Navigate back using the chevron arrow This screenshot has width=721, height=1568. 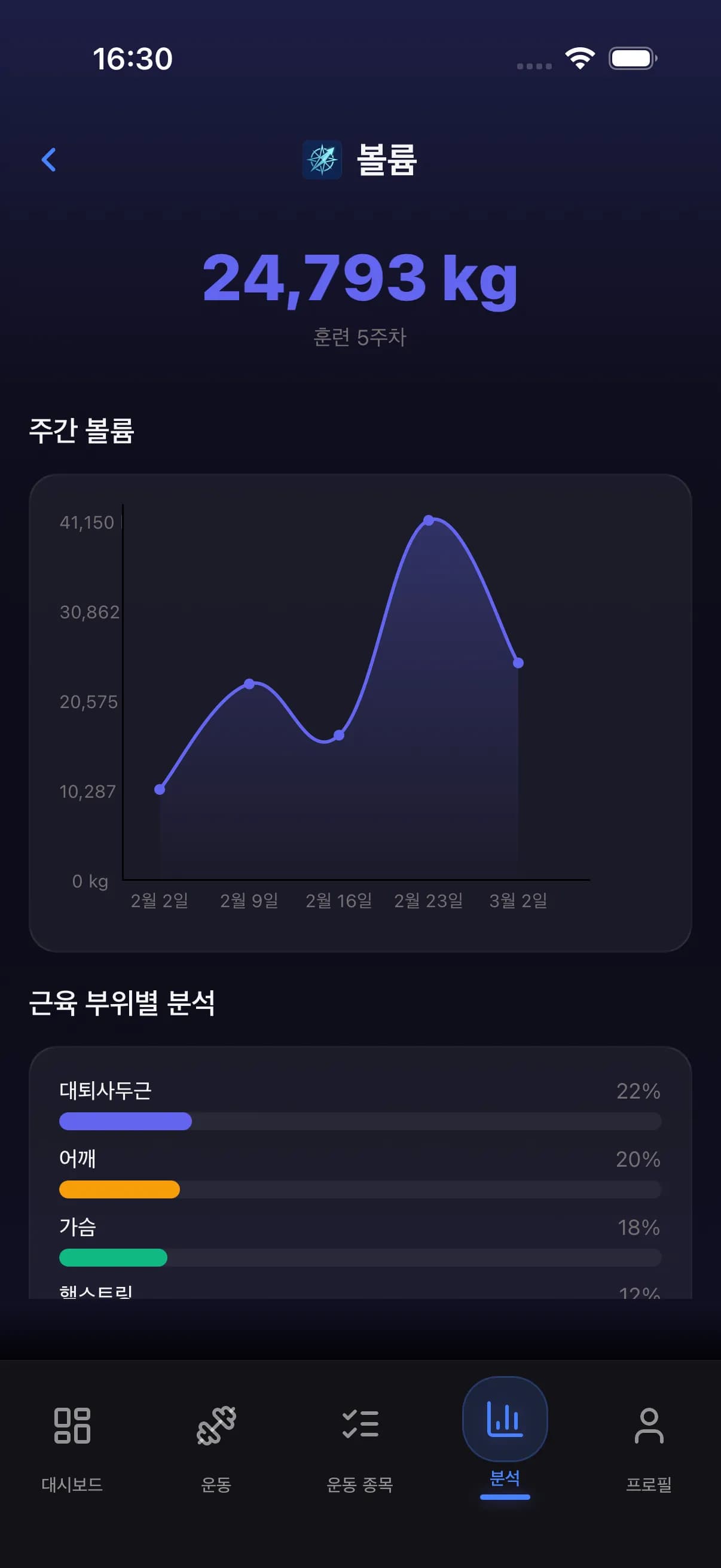[x=49, y=160]
